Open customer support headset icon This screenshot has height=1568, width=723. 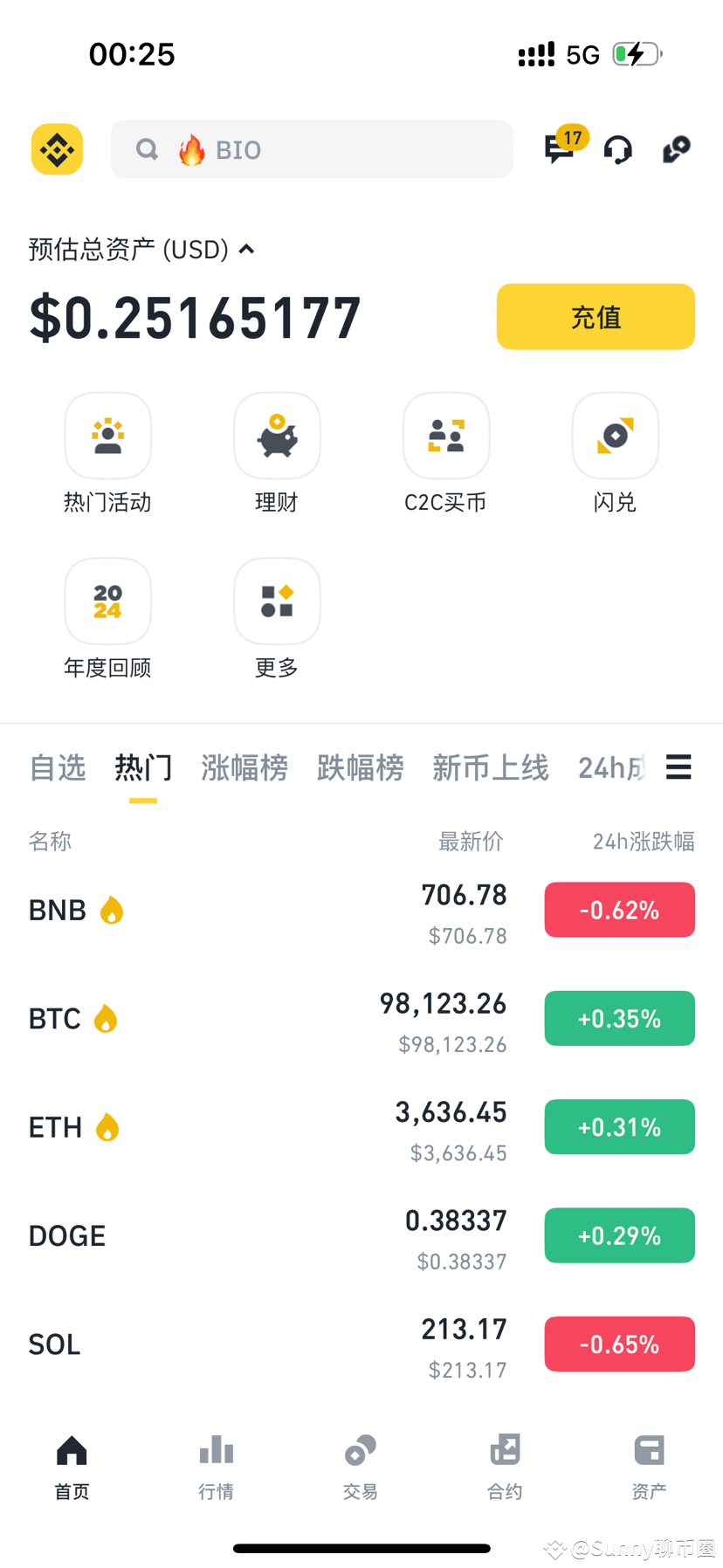[x=618, y=150]
